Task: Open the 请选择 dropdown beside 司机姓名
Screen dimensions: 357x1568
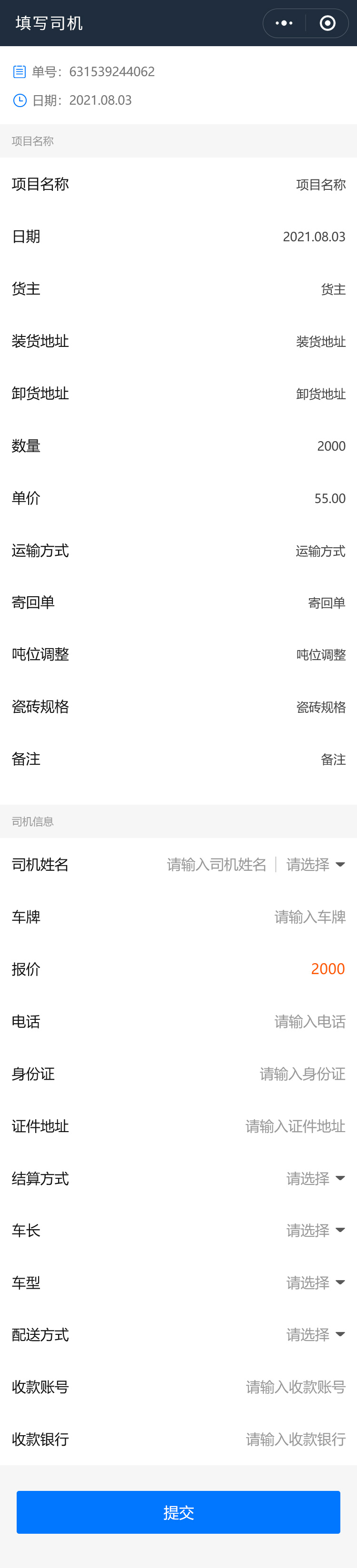Action: click(x=315, y=864)
